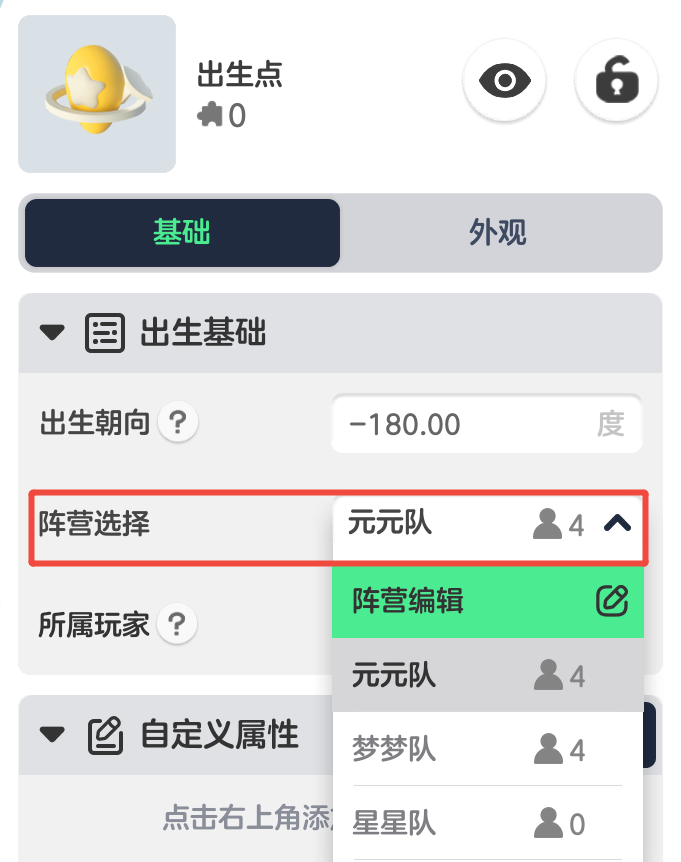Toggle visibility with the eye icon
This screenshot has width=681, height=862.
[x=504, y=81]
